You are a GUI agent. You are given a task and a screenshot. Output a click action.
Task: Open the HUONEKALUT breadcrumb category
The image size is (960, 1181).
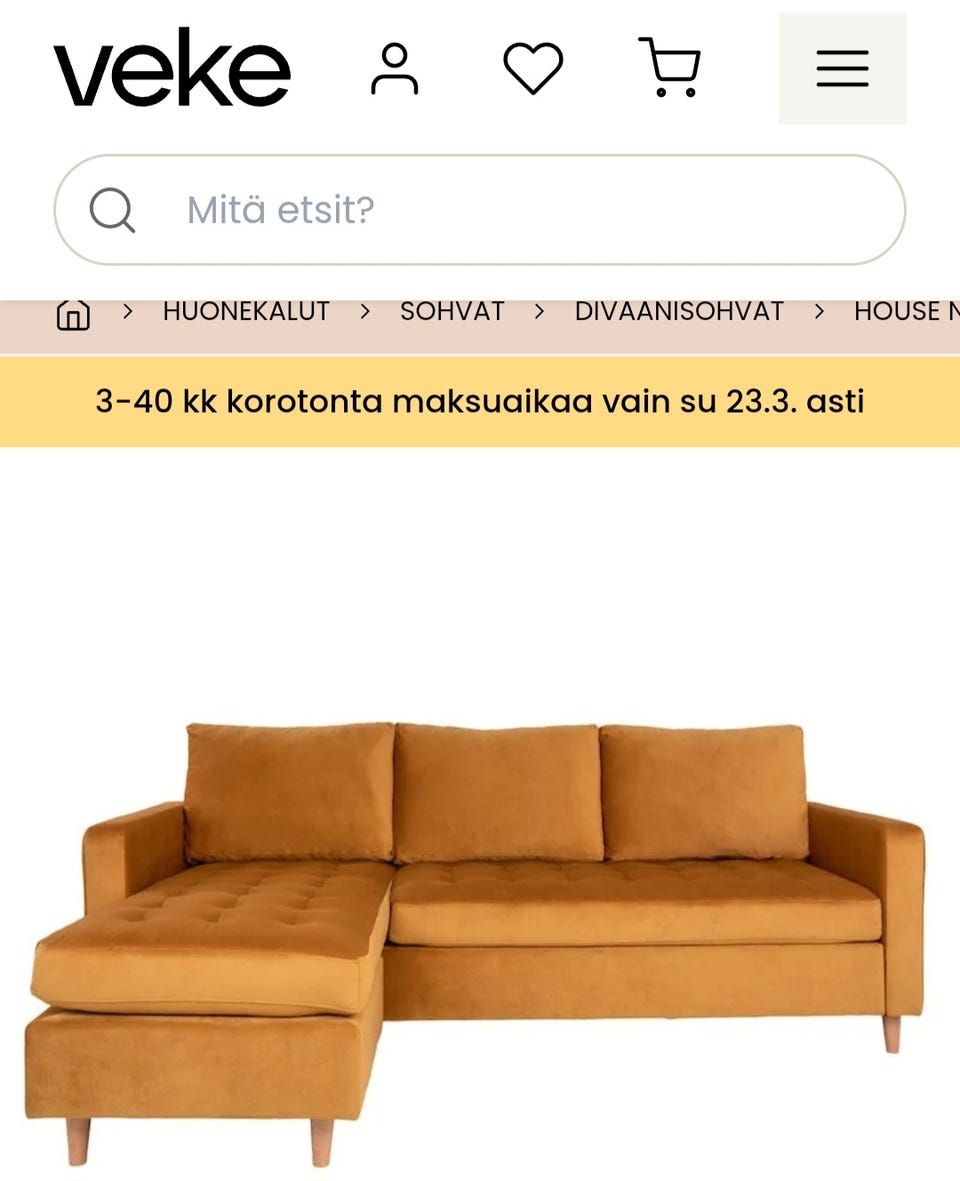point(246,311)
